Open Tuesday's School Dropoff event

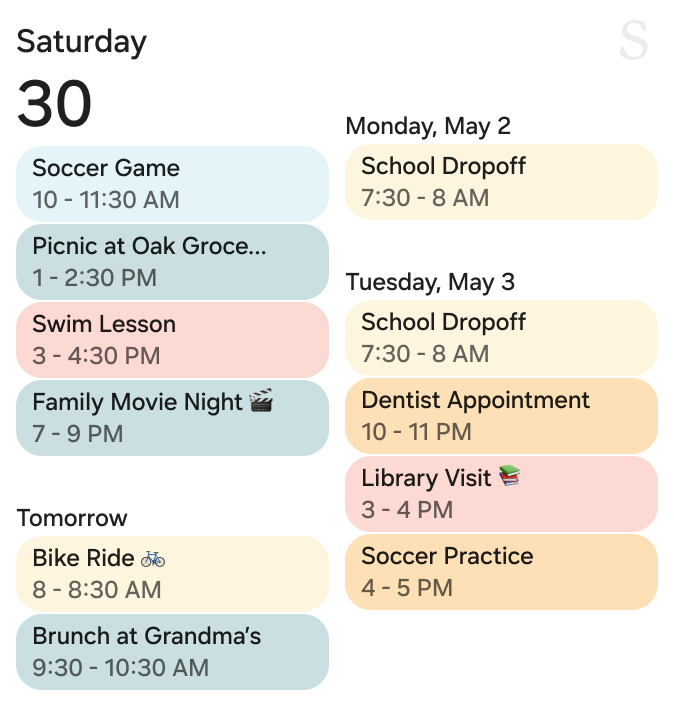(x=501, y=338)
